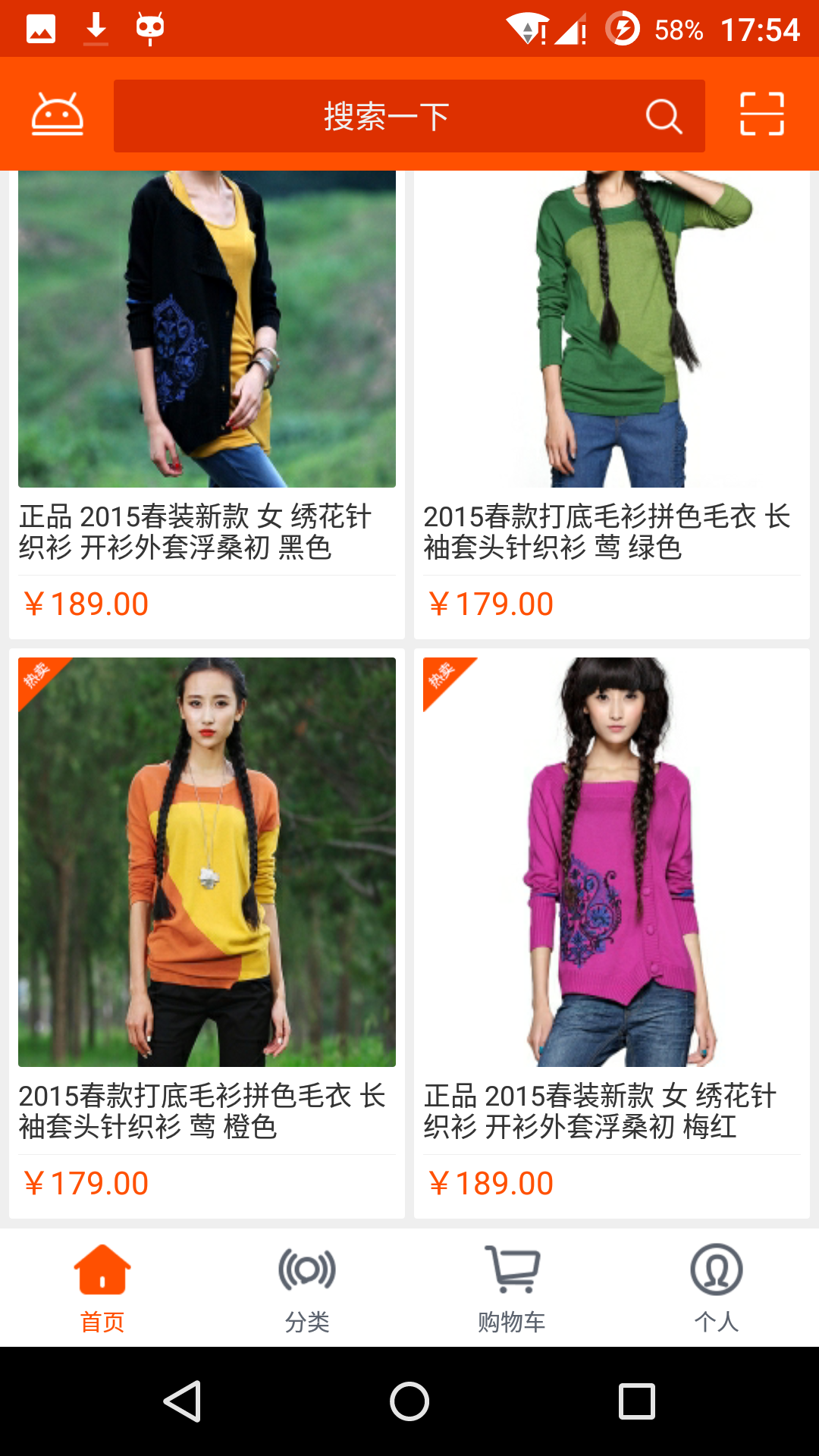The width and height of the screenshot is (819, 1456).
Task: Open the 绿色 color-block sweater product
Action: [x=612, y=405]
